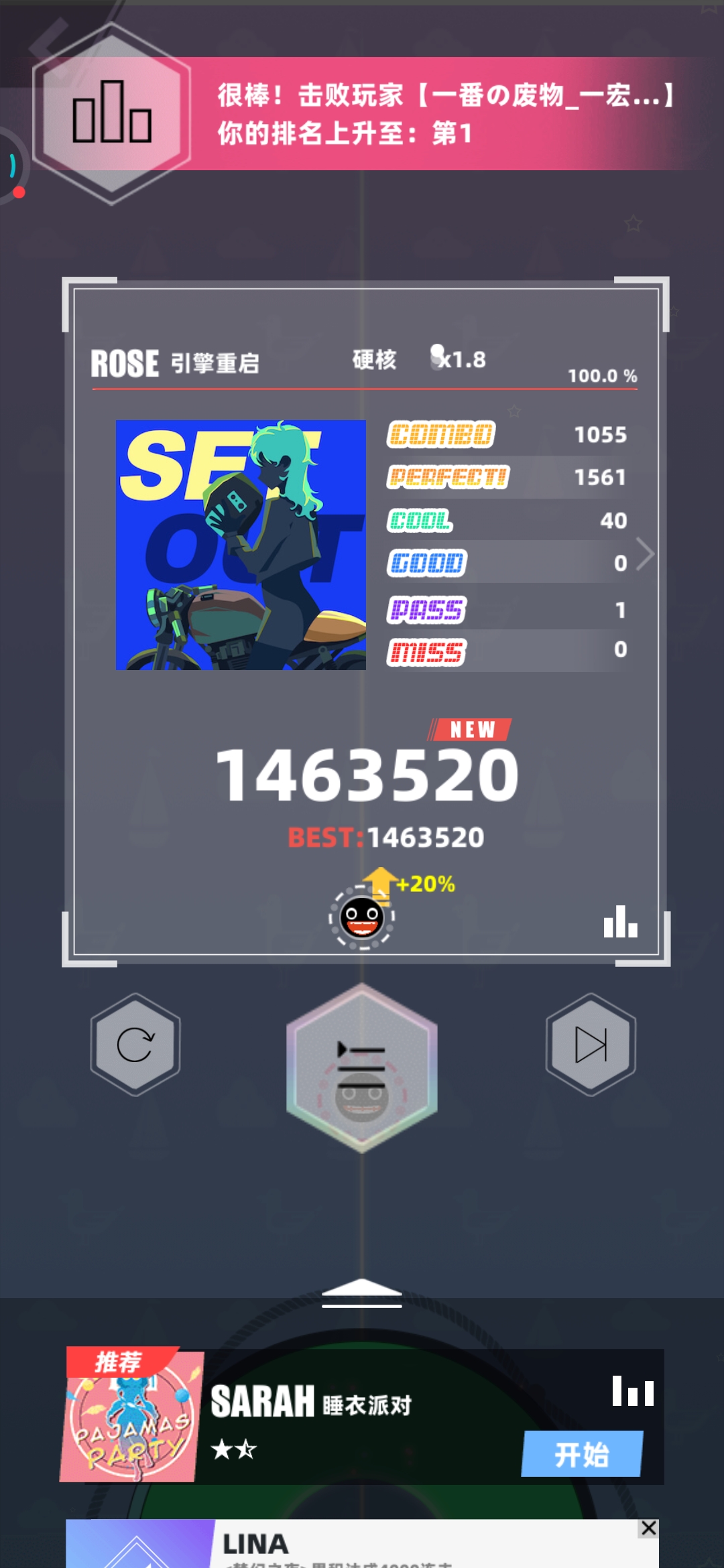724x1568 pixels.
Task: Open the song list hexagon button
Action: (362, 1068)
